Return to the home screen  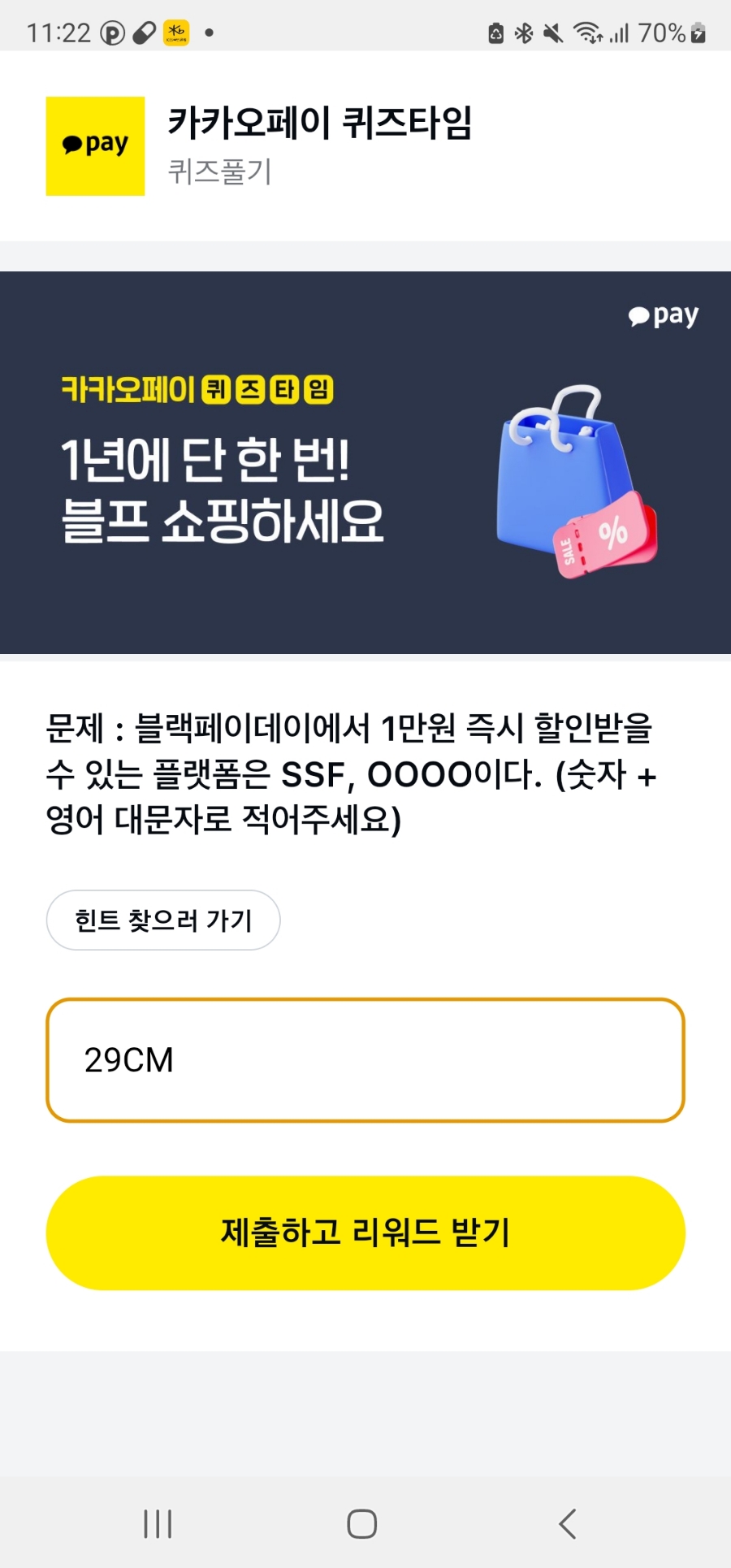click(x=362, y=1523)
